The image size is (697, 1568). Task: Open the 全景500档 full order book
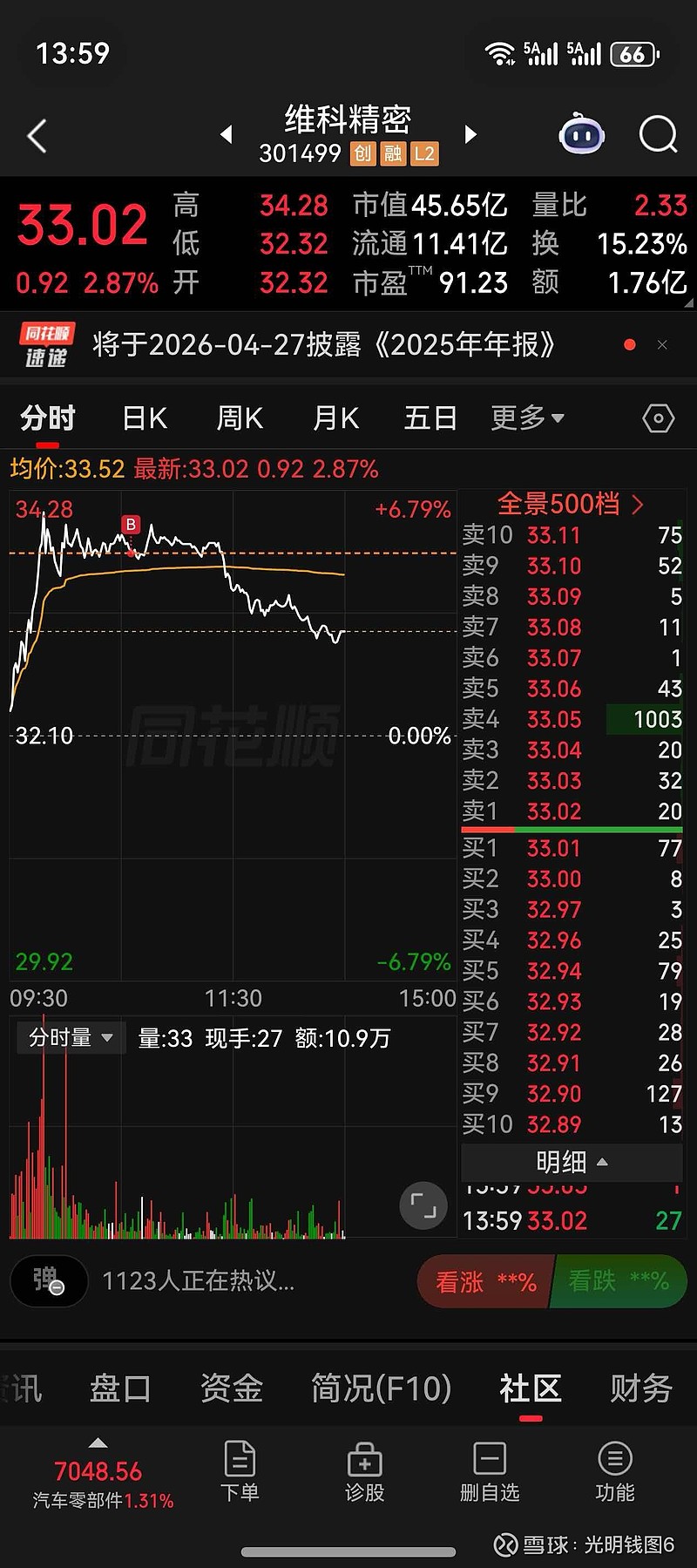(571, 505)
